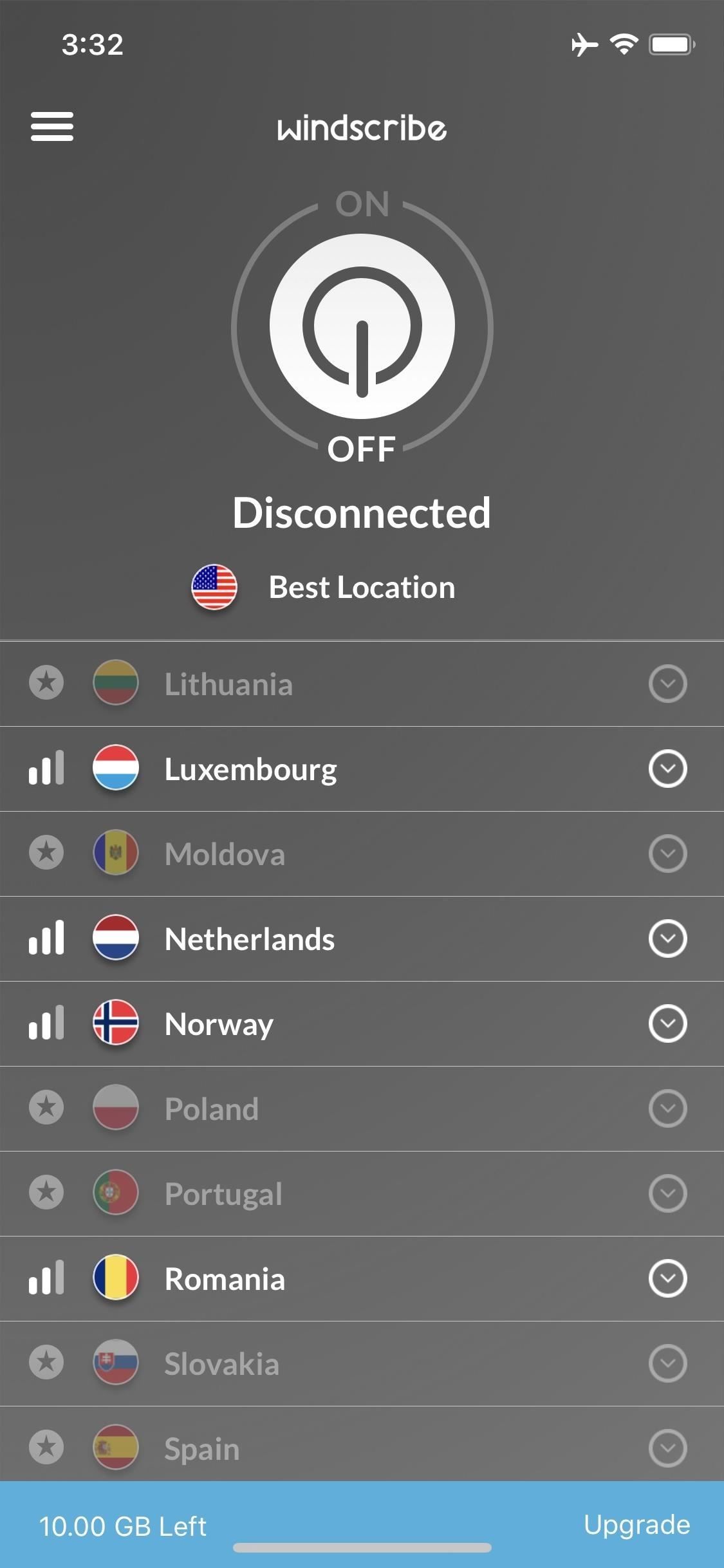
Task: Click the signal strength bars for Romania
Action: point(46,1278)
